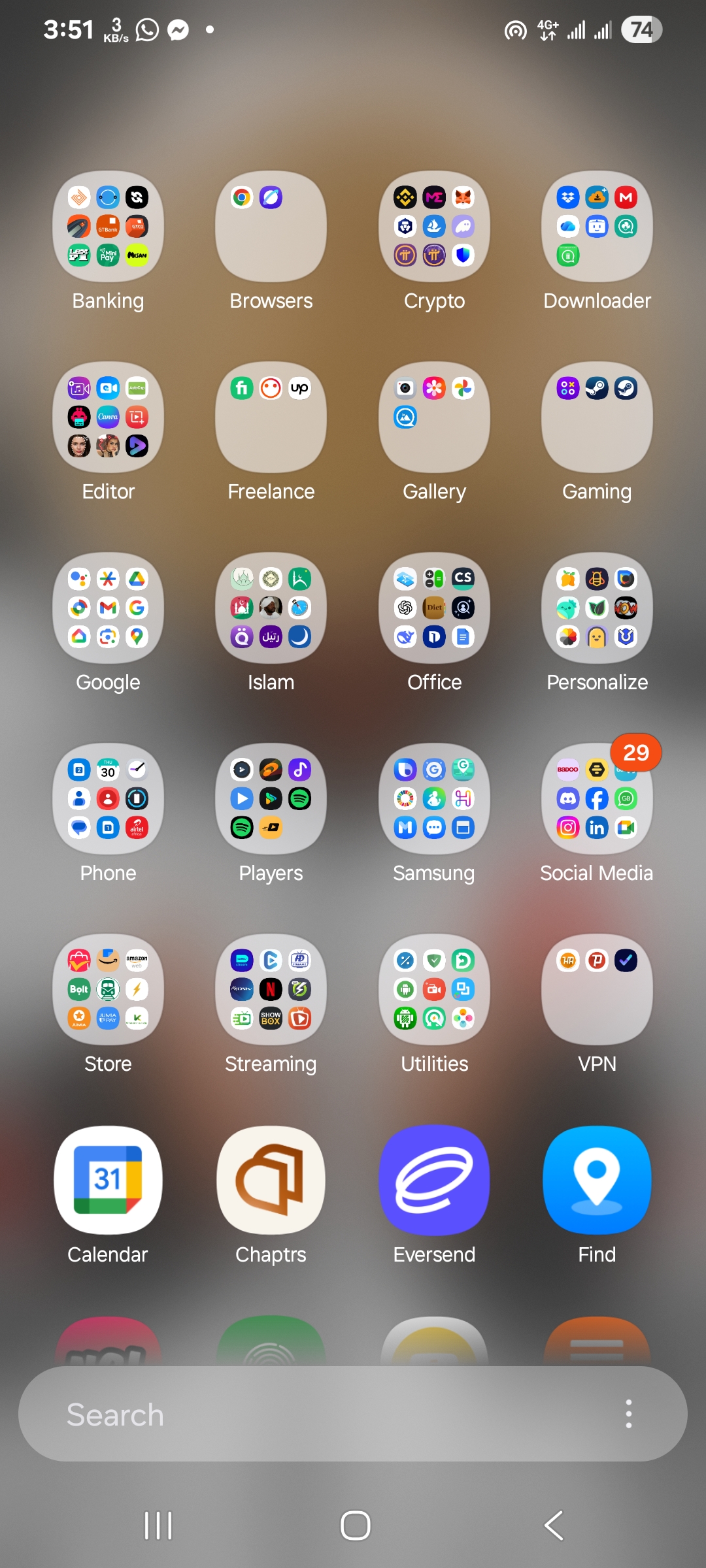Open the three-dot menu in search bar
Viewport: 706px width, 1568px height.
[628, 1414]
